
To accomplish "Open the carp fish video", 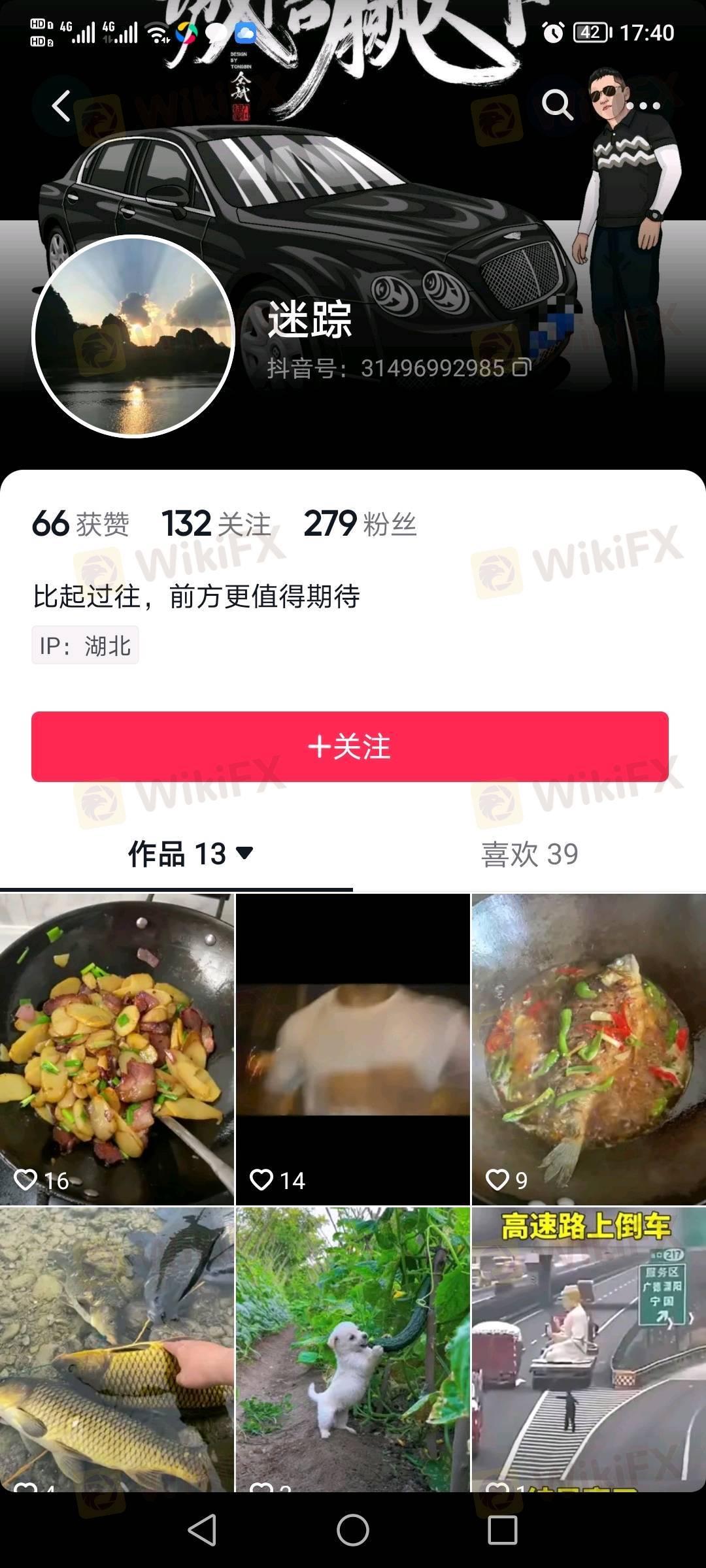I will click(117, 1349).
